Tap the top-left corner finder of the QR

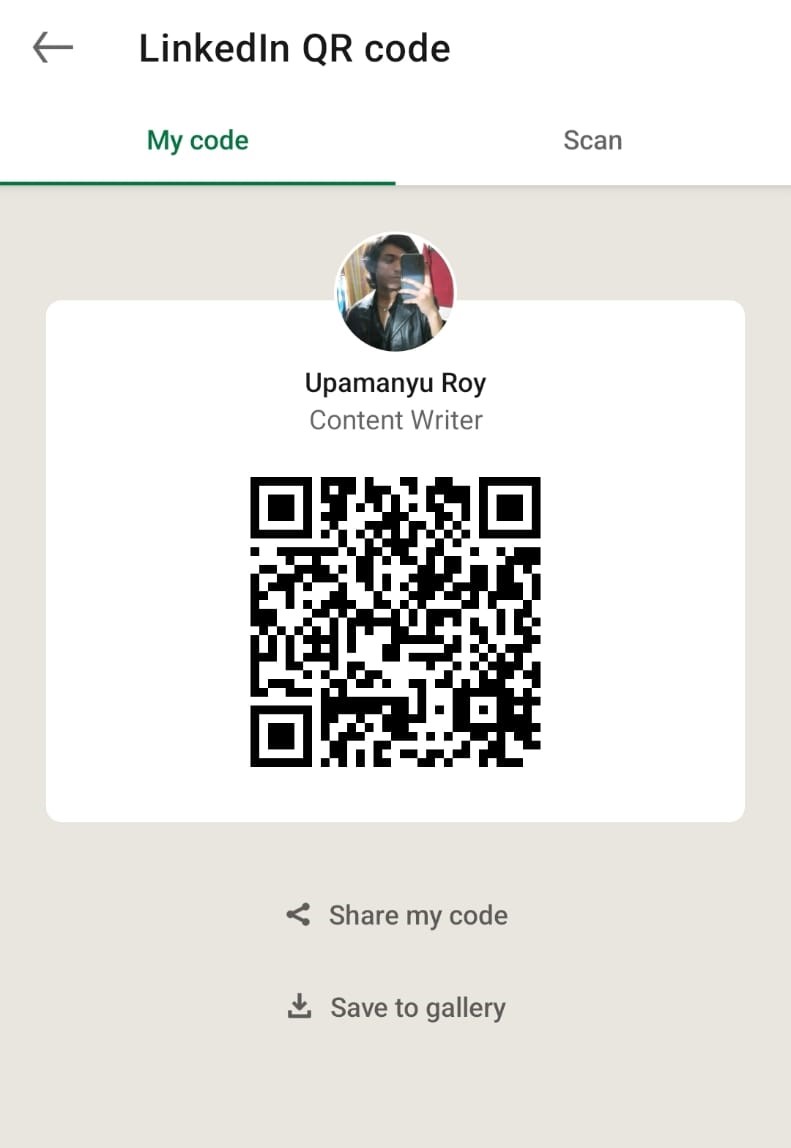[x=283, y=508]
